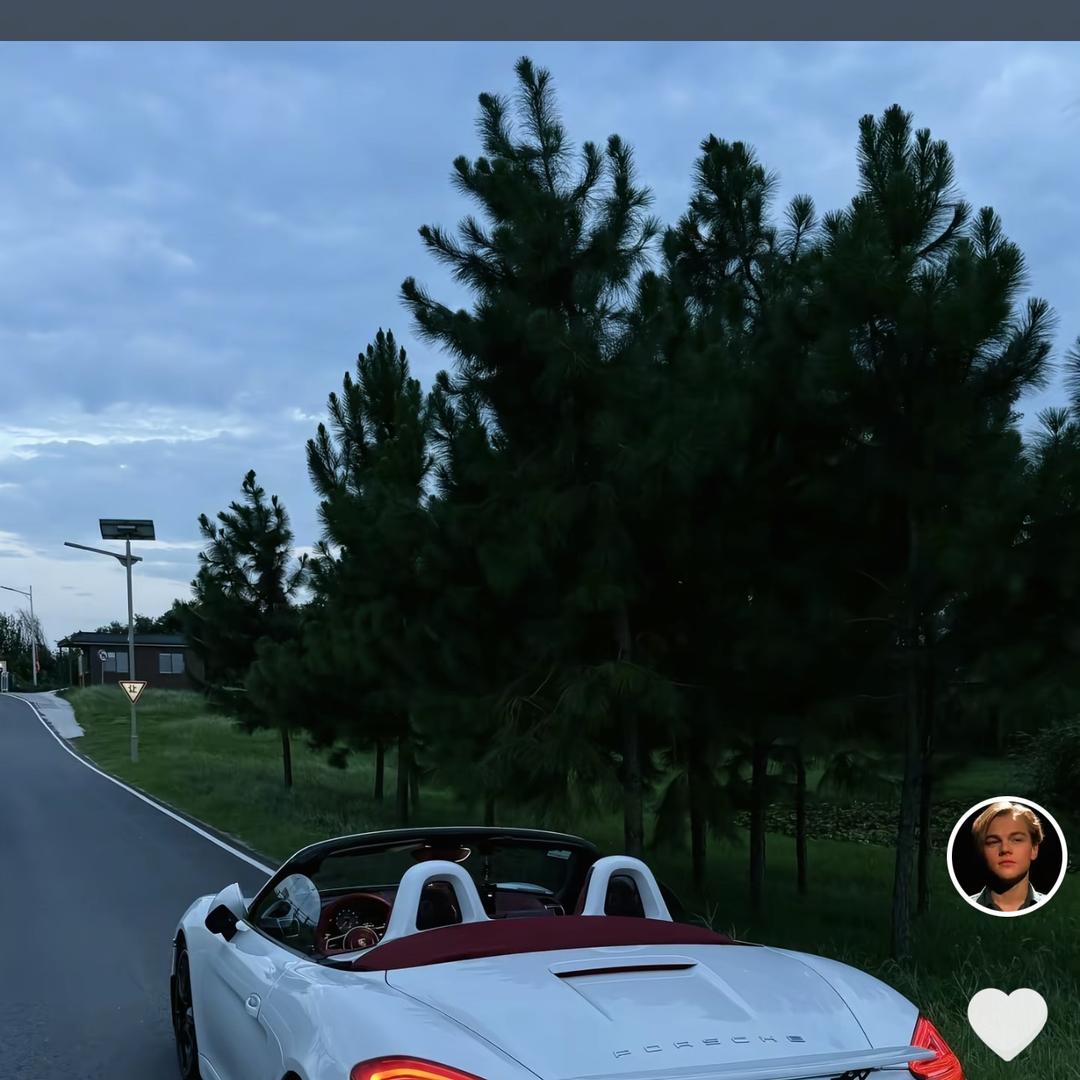This screenshot has width=1080, height=1080.
Task: Open the creator's round profile picture
Action: [1006, 856]
